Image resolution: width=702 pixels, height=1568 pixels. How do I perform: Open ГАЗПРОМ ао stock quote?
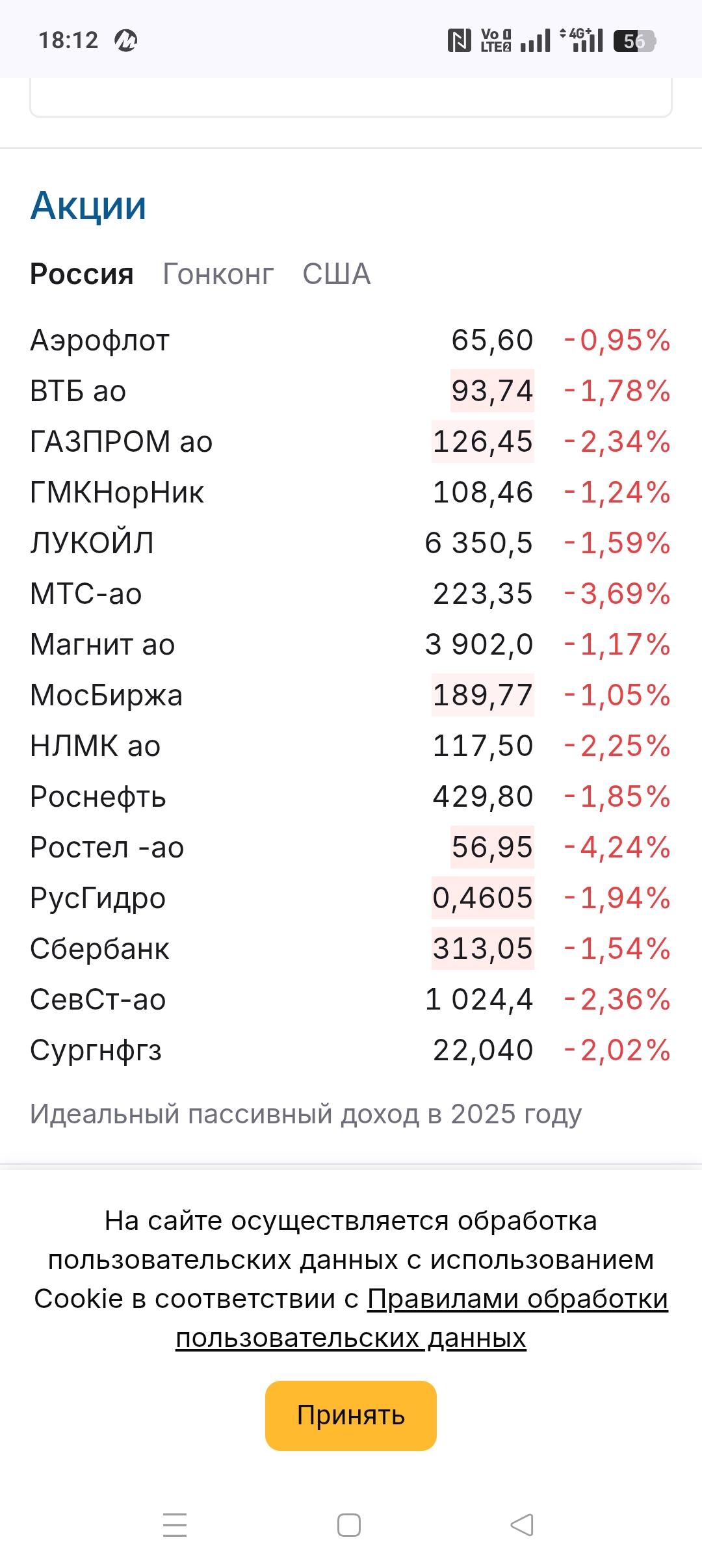pos(122,442)
